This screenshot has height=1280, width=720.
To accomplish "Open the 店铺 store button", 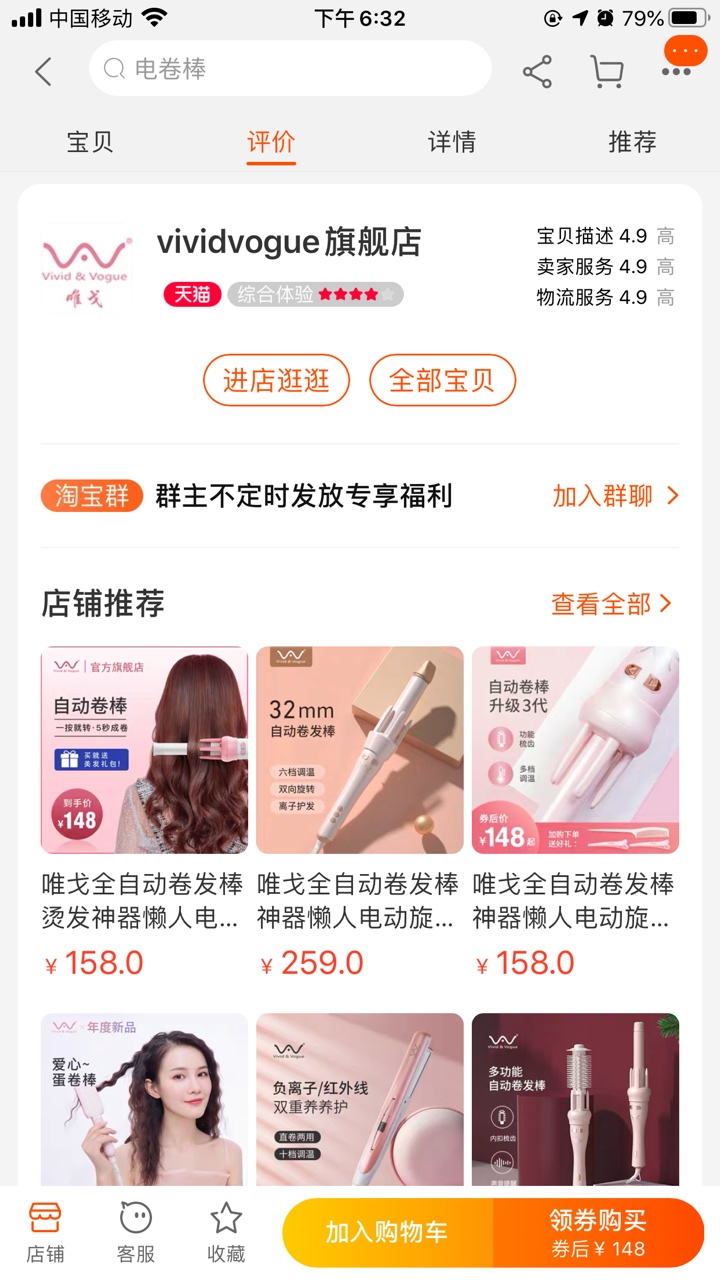I will (x=45, y=1232).
